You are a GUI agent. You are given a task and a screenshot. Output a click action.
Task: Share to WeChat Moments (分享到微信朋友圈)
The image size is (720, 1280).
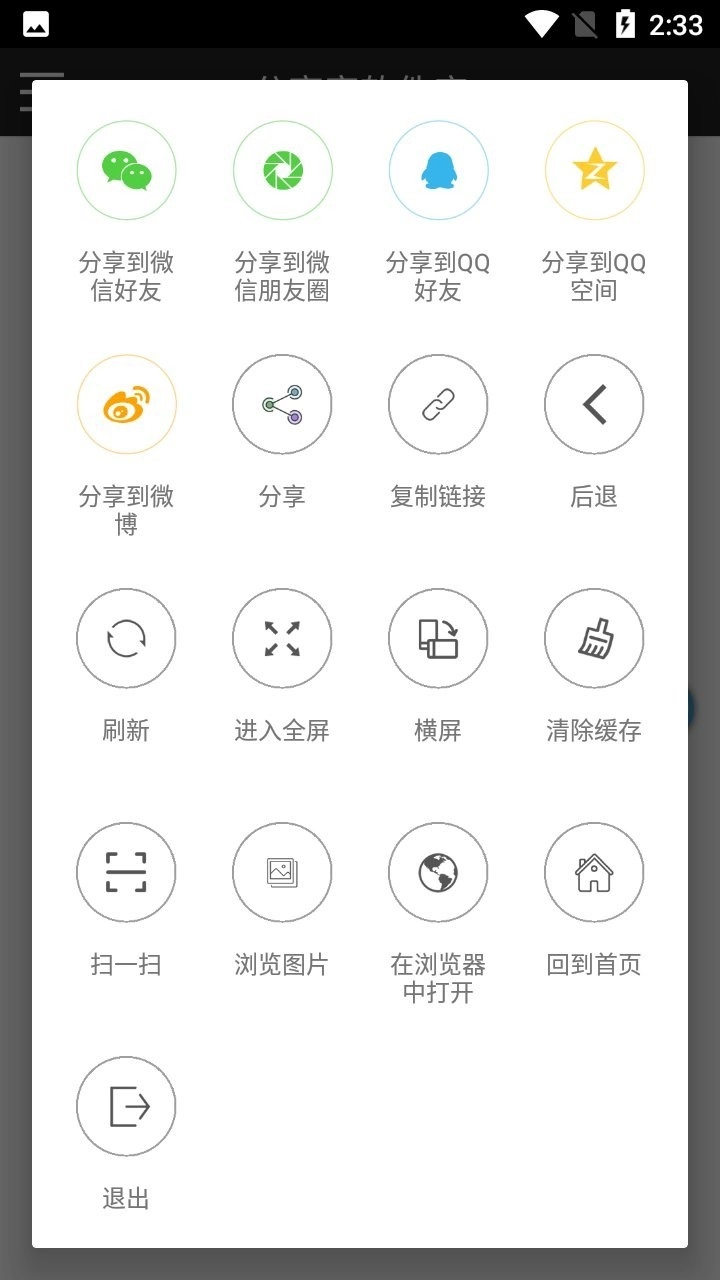tap(282, 170)
